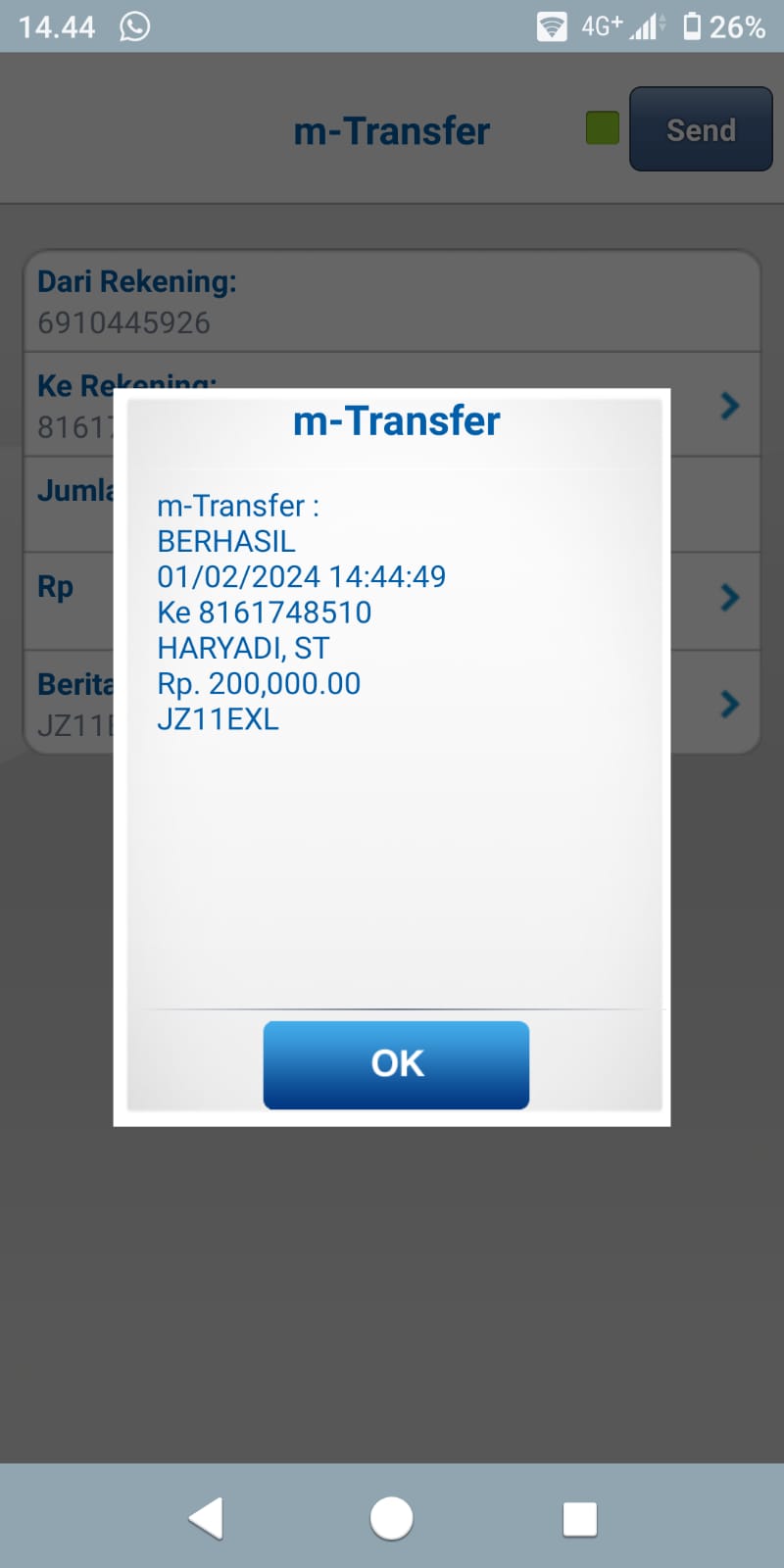Tap the Send button
Viewport: 784px width, 1568px height.
pyautogui.click(x=701, y=129)
